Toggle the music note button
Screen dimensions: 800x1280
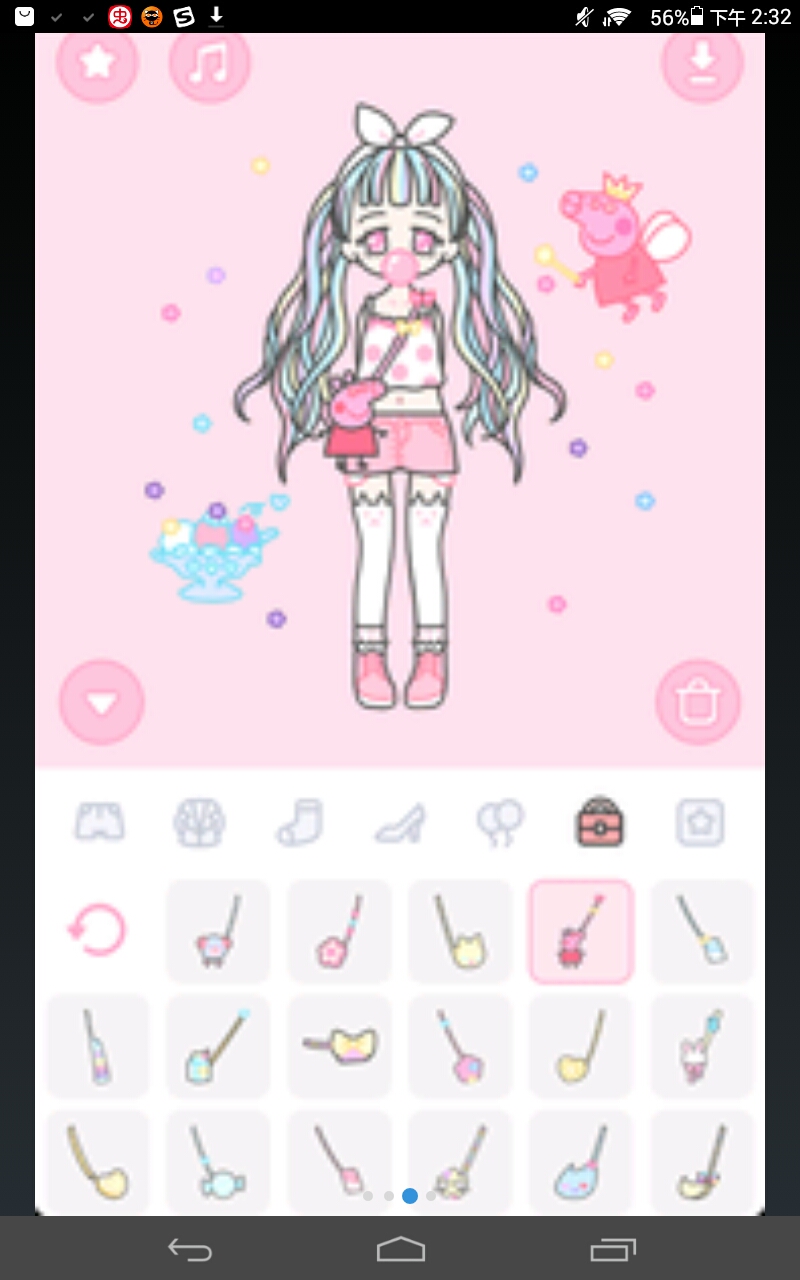tap(209, 63)
